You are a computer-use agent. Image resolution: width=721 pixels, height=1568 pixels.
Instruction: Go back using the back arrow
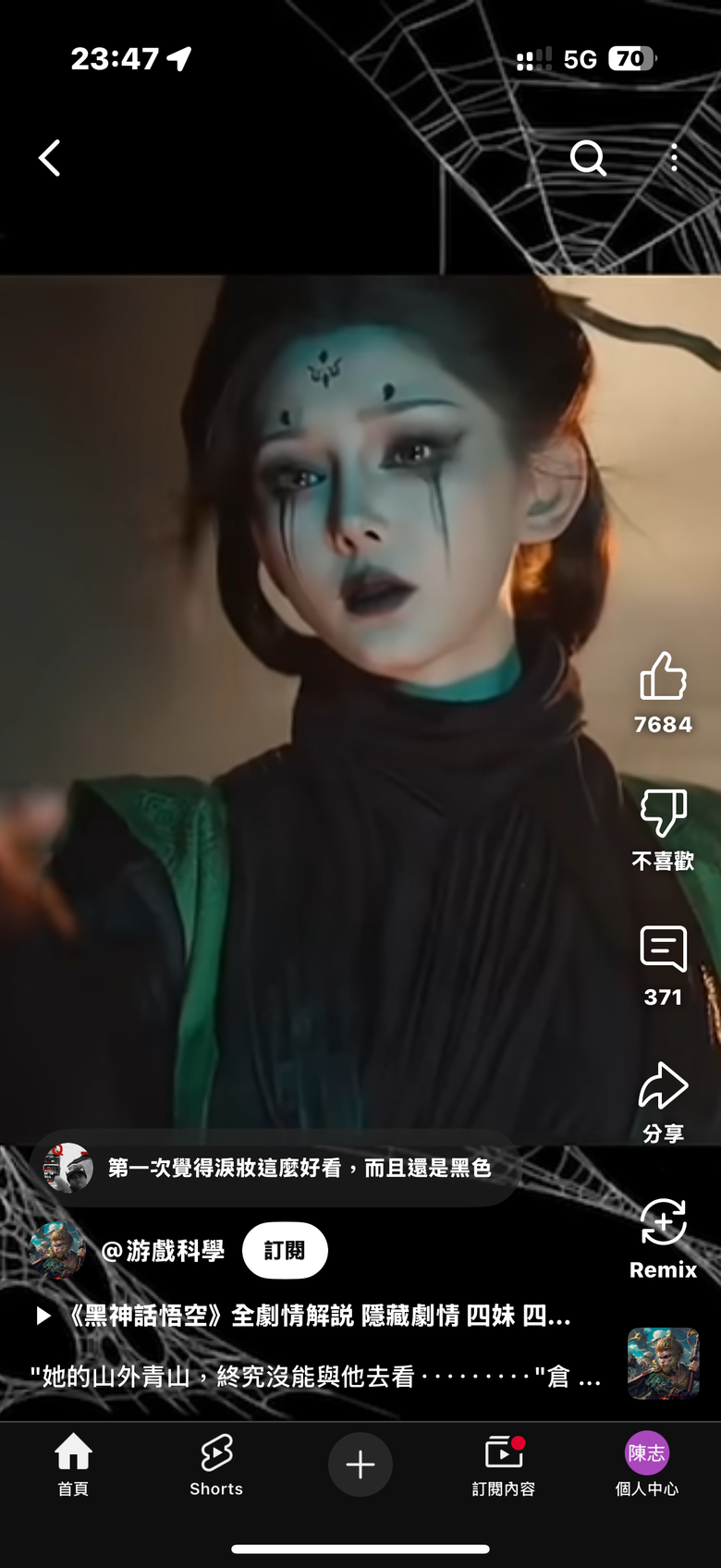point(50,158)
